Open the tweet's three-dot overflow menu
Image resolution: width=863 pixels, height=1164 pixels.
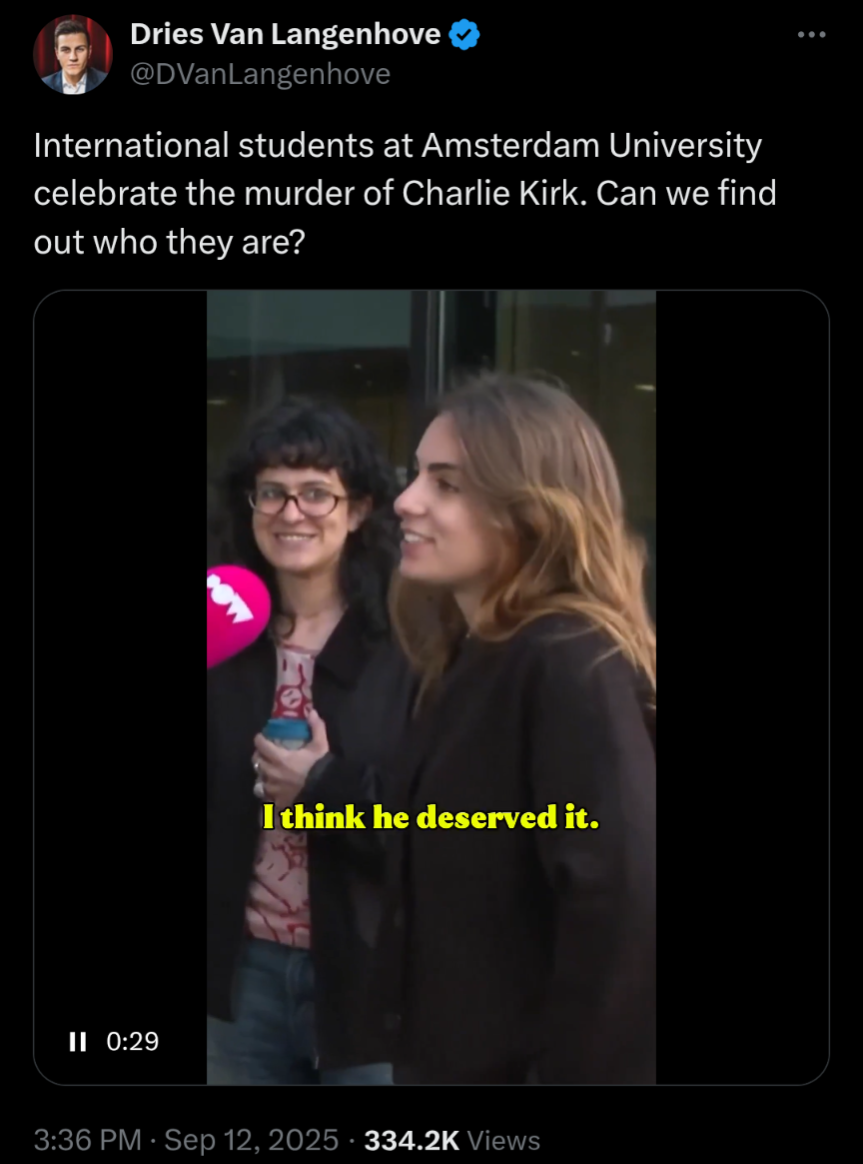811,35
